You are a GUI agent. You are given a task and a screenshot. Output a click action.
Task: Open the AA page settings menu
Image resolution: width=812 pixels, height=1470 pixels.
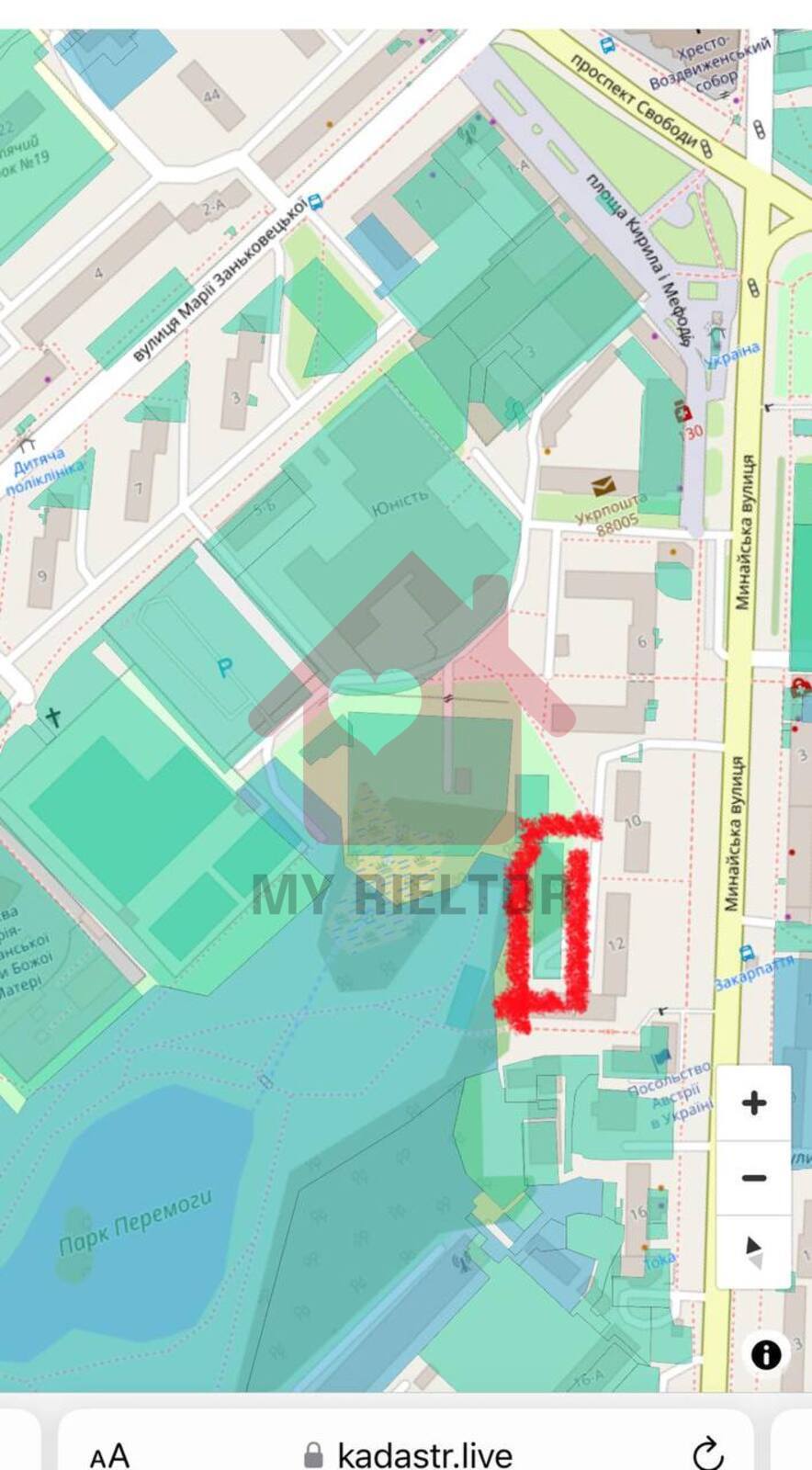[x=110, y=1455]
